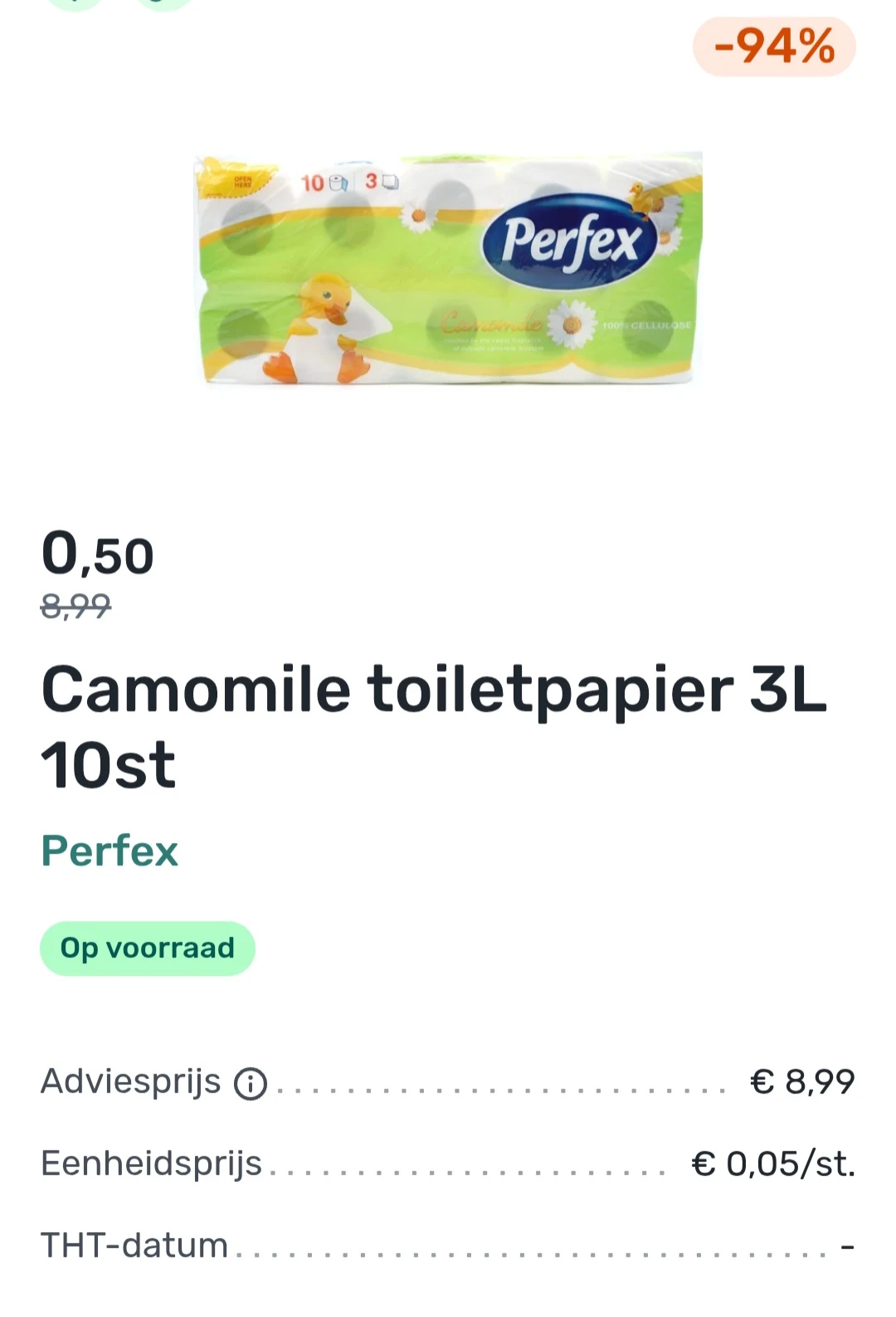This screenshot has height=1317, width=896.
Task: Expand the Eenheidsprijs row
Action: (x=448, y=1163)
